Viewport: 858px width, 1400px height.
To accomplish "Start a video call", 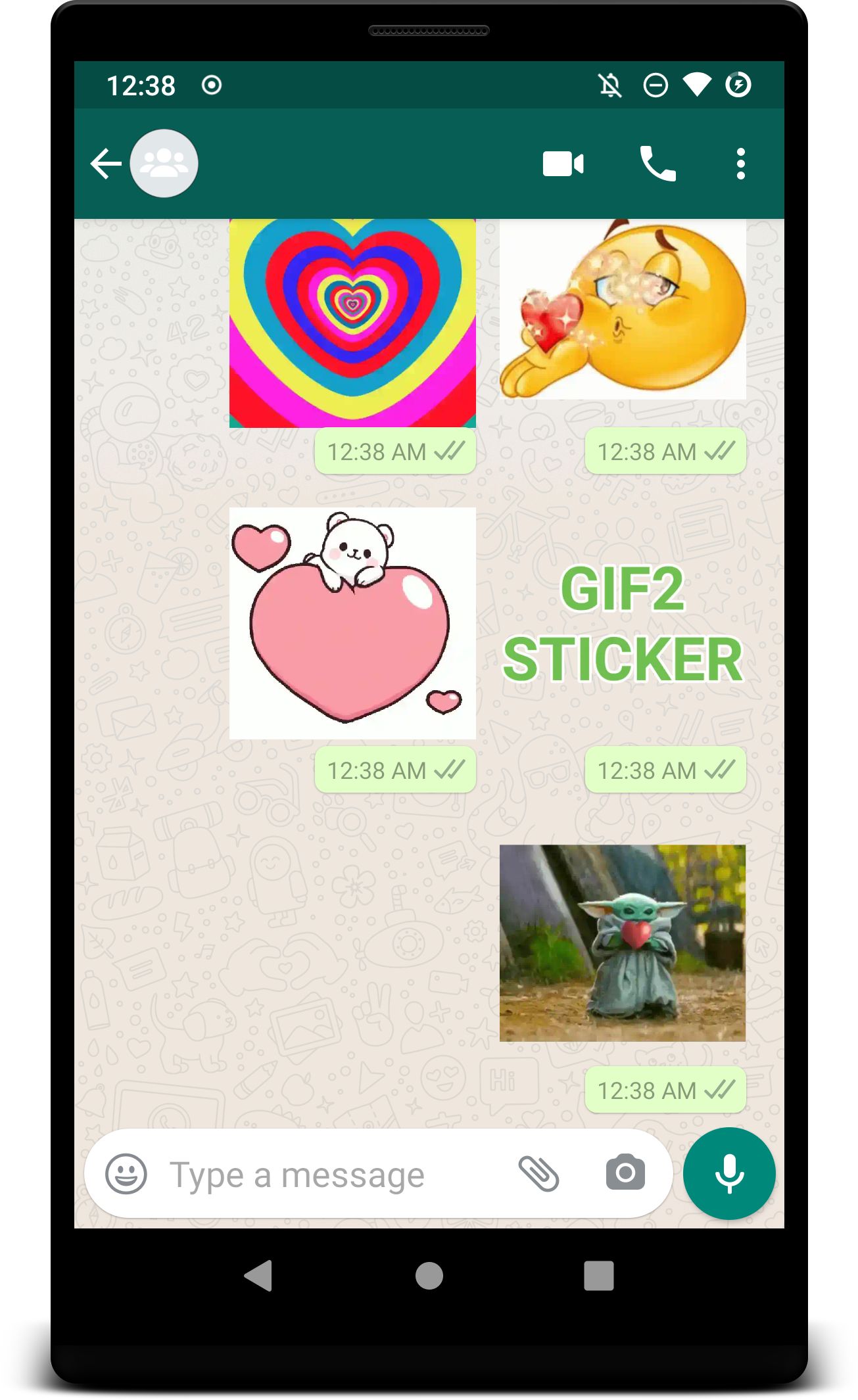I will 563,164.
